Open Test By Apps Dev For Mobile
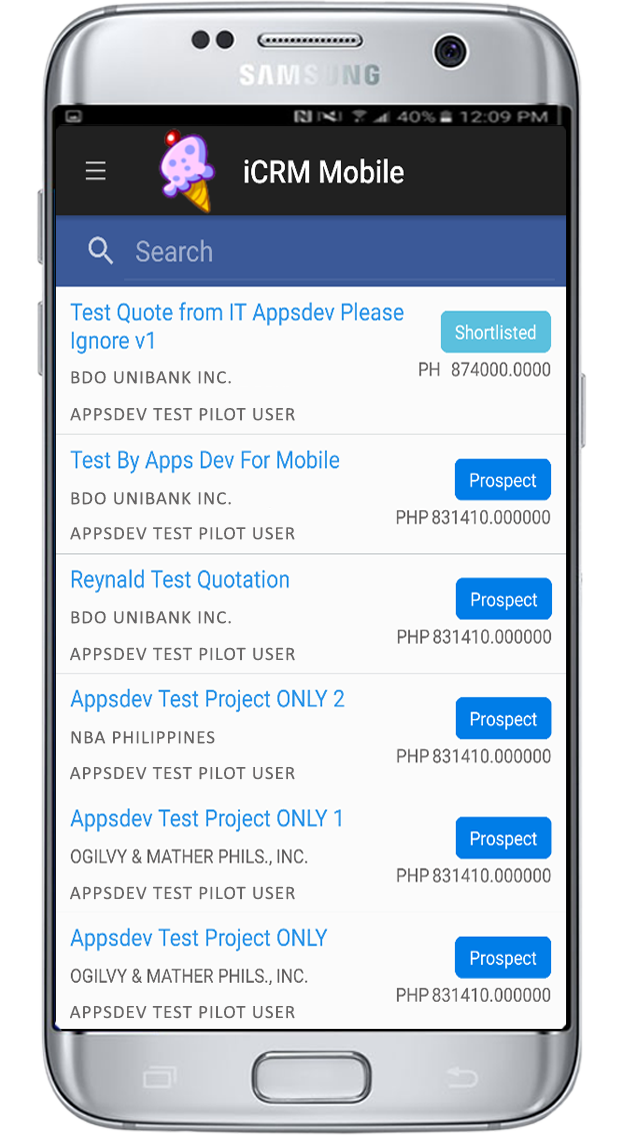This screenshot has height=1136, width=640. [205, 461]
